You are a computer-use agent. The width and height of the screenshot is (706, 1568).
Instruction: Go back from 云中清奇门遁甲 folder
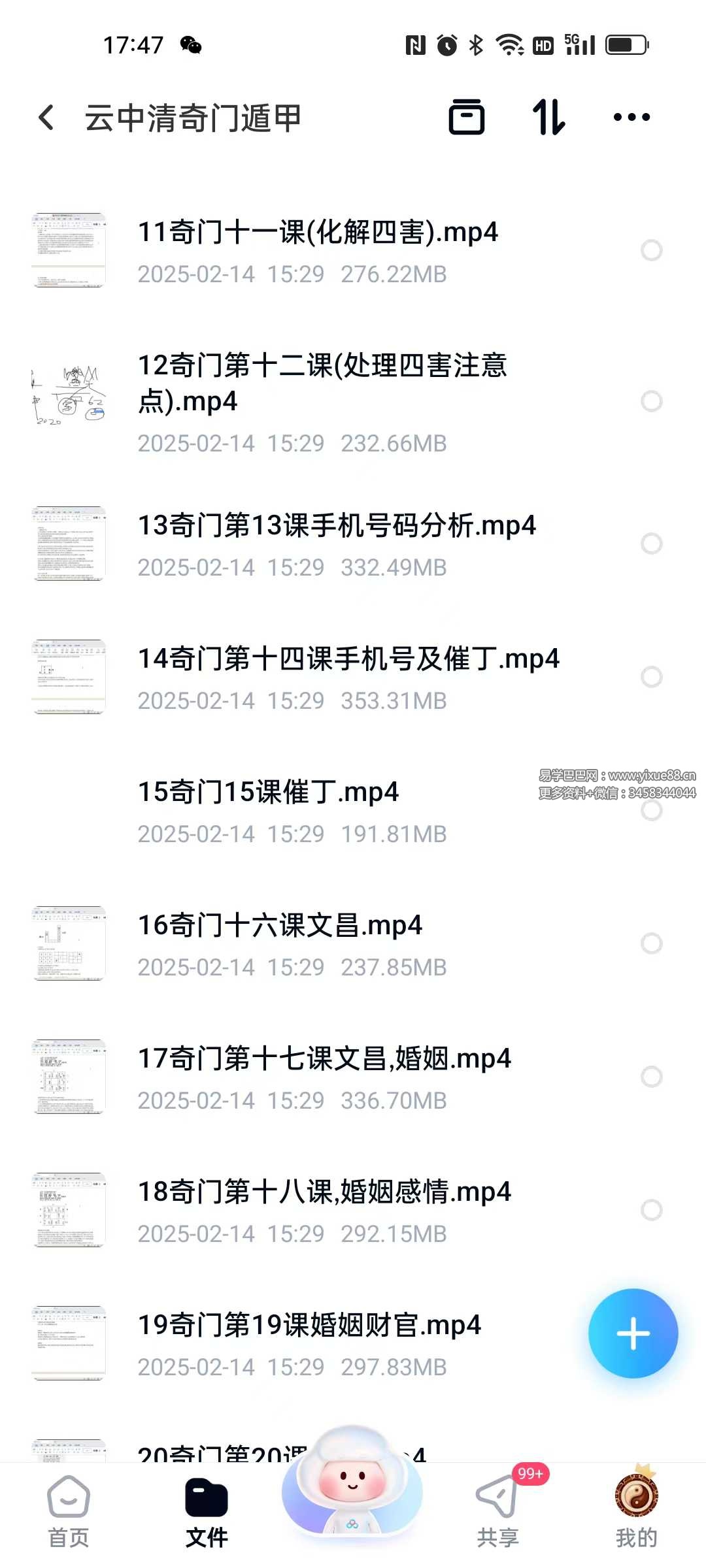coord(46,118)
